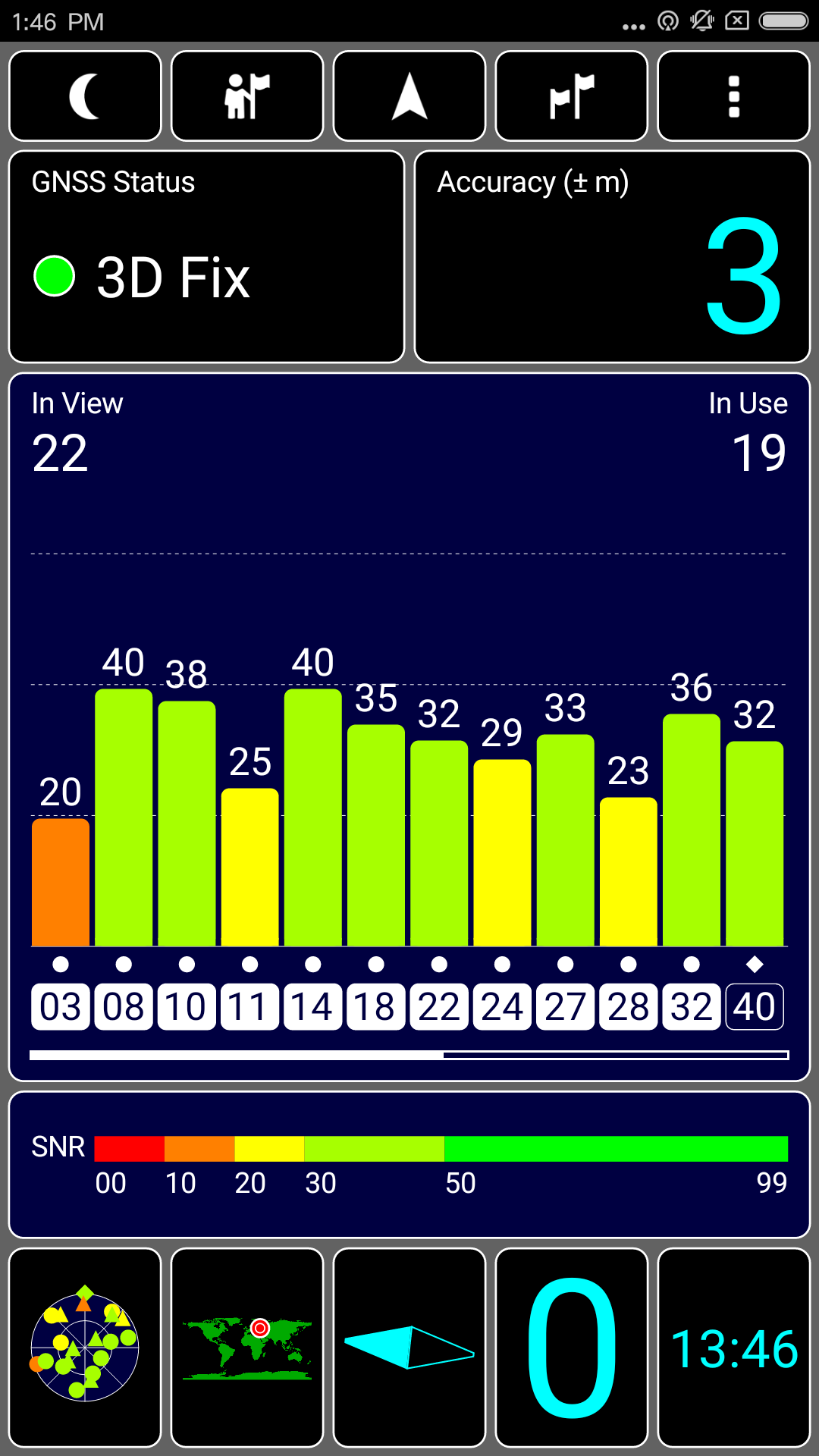
Task: Open the time tile showing 13:46
Action: (734, 1348)
